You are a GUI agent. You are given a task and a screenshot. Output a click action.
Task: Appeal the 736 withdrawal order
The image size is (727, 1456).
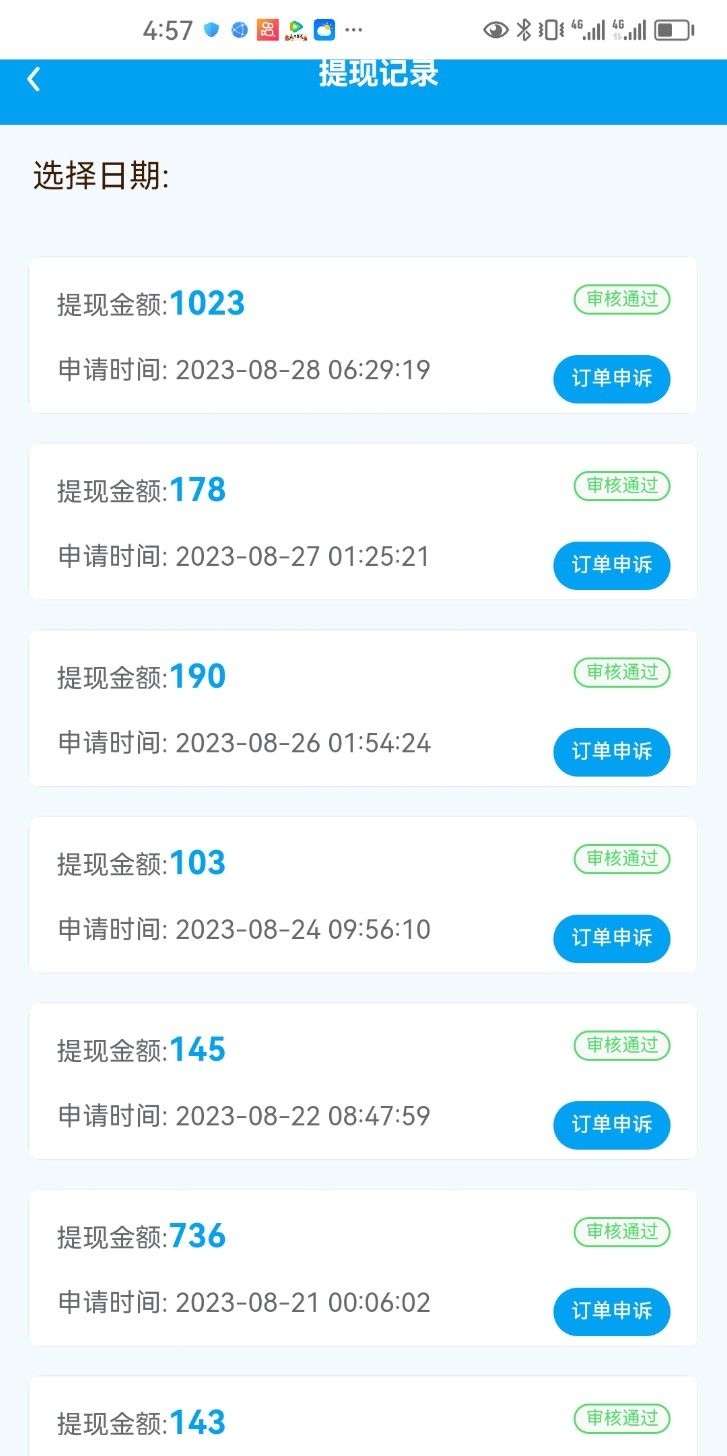click(x=611, y=1311)
